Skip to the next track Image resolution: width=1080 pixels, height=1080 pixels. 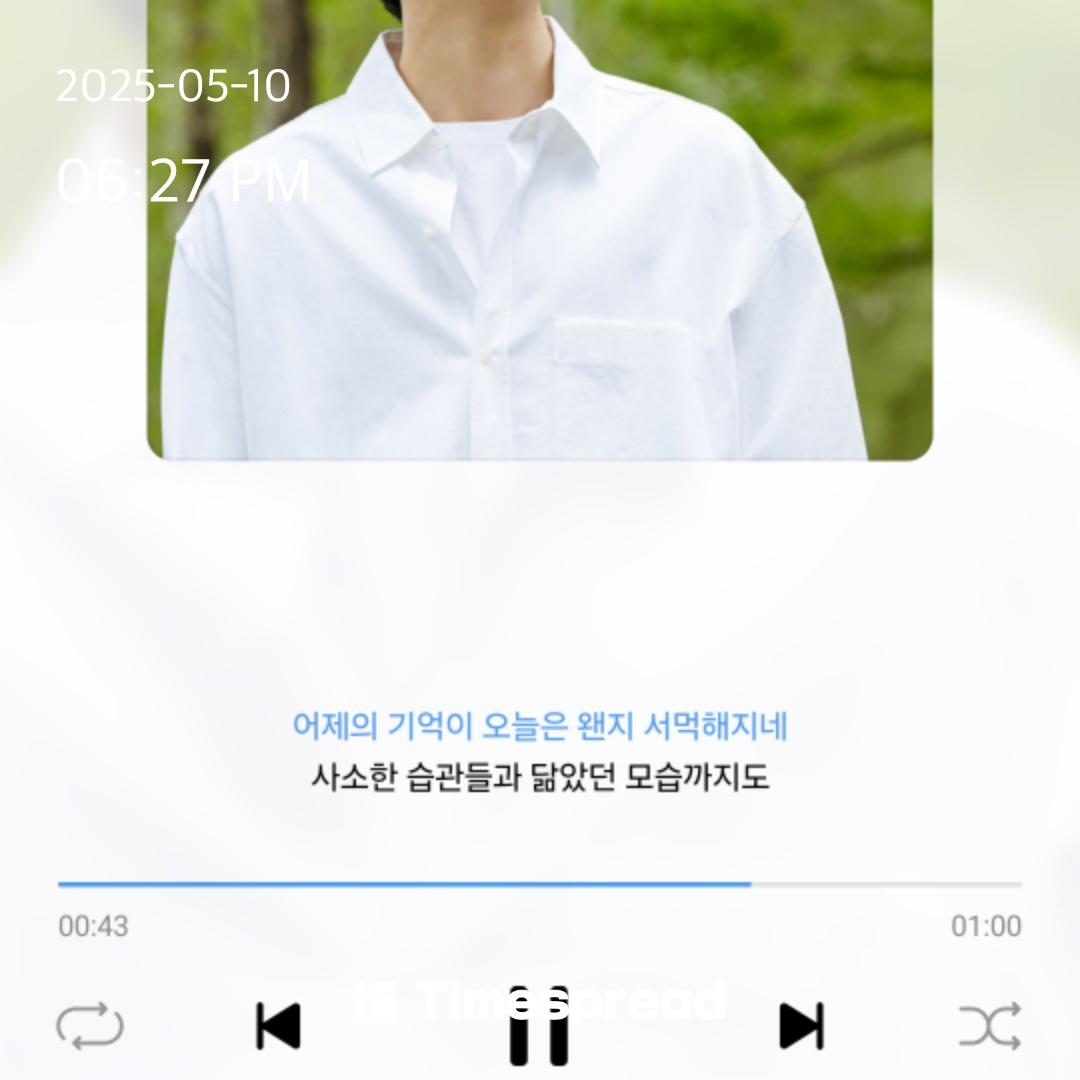pos(801,1026)
